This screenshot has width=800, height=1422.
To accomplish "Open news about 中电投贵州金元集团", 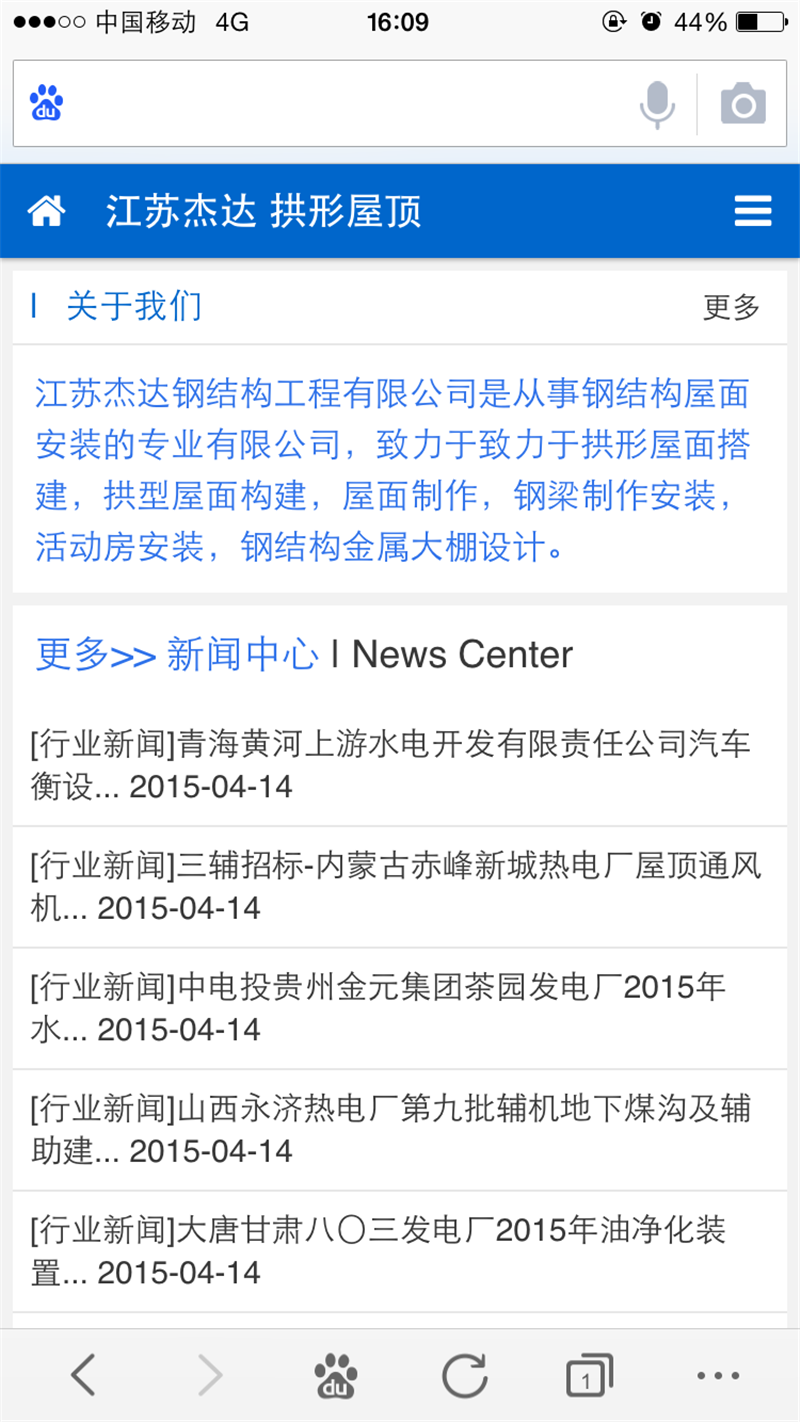I will [x=400, y=1008].
